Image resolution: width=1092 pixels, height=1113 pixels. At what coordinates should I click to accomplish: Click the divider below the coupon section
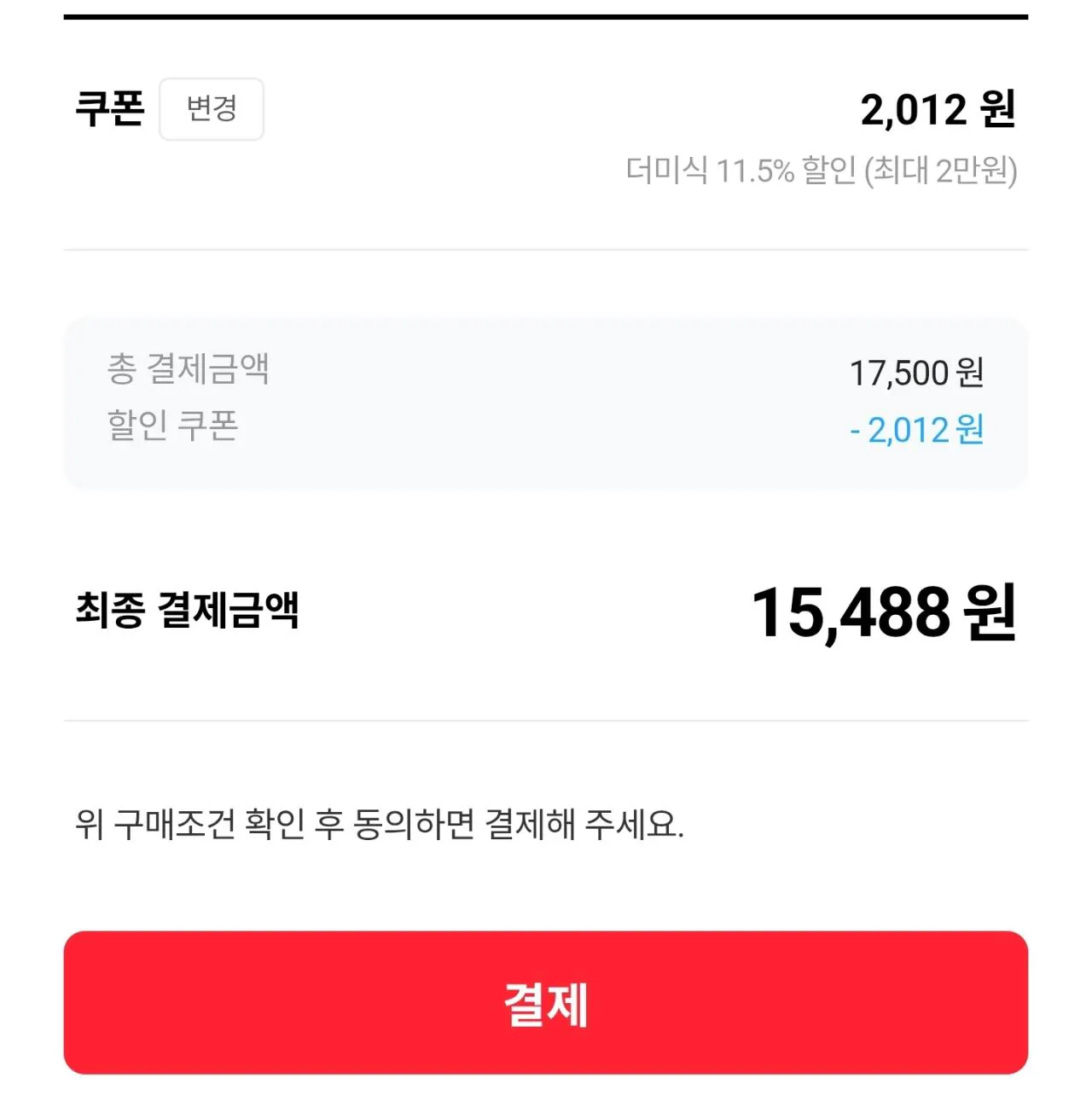(x=546, y=248)
